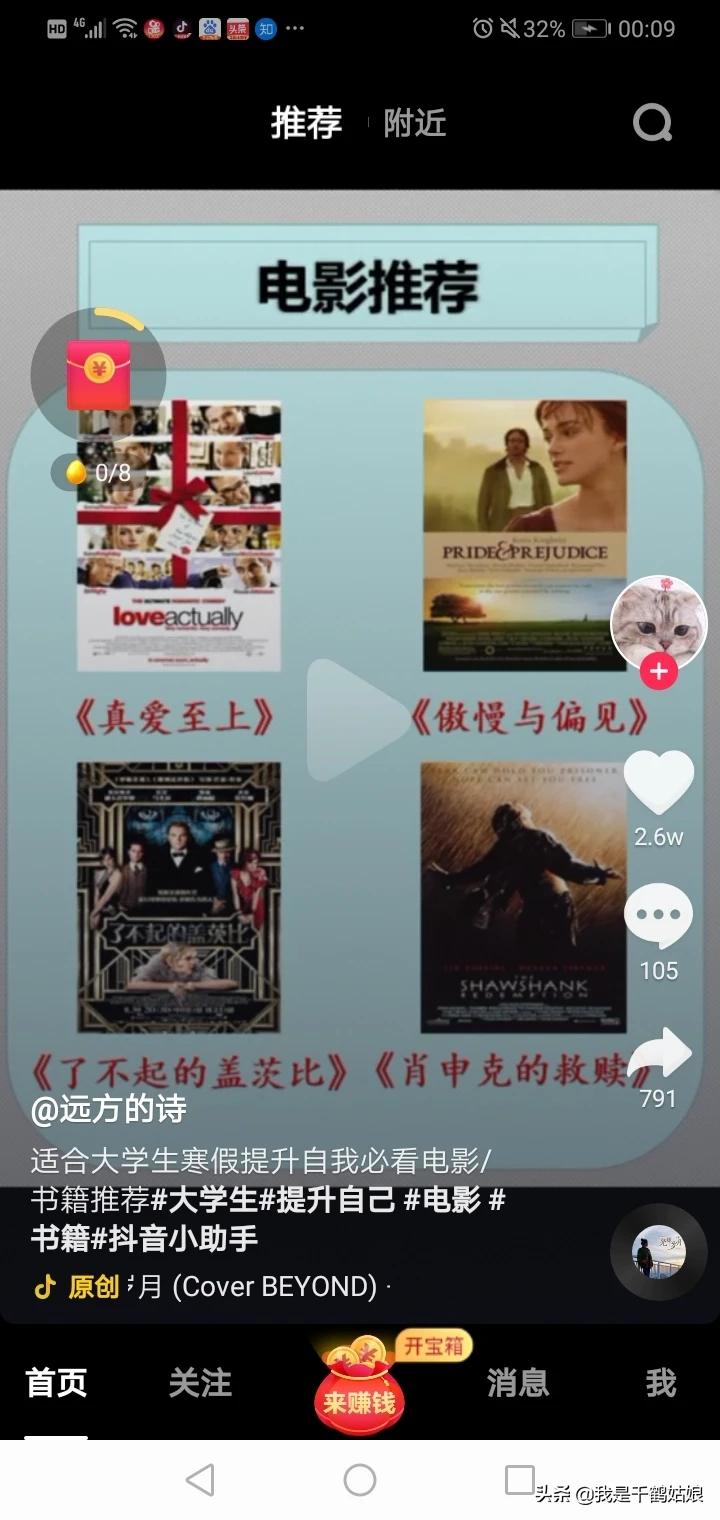
Task: Open the comments with 105 replies
Action: (658, 916)
